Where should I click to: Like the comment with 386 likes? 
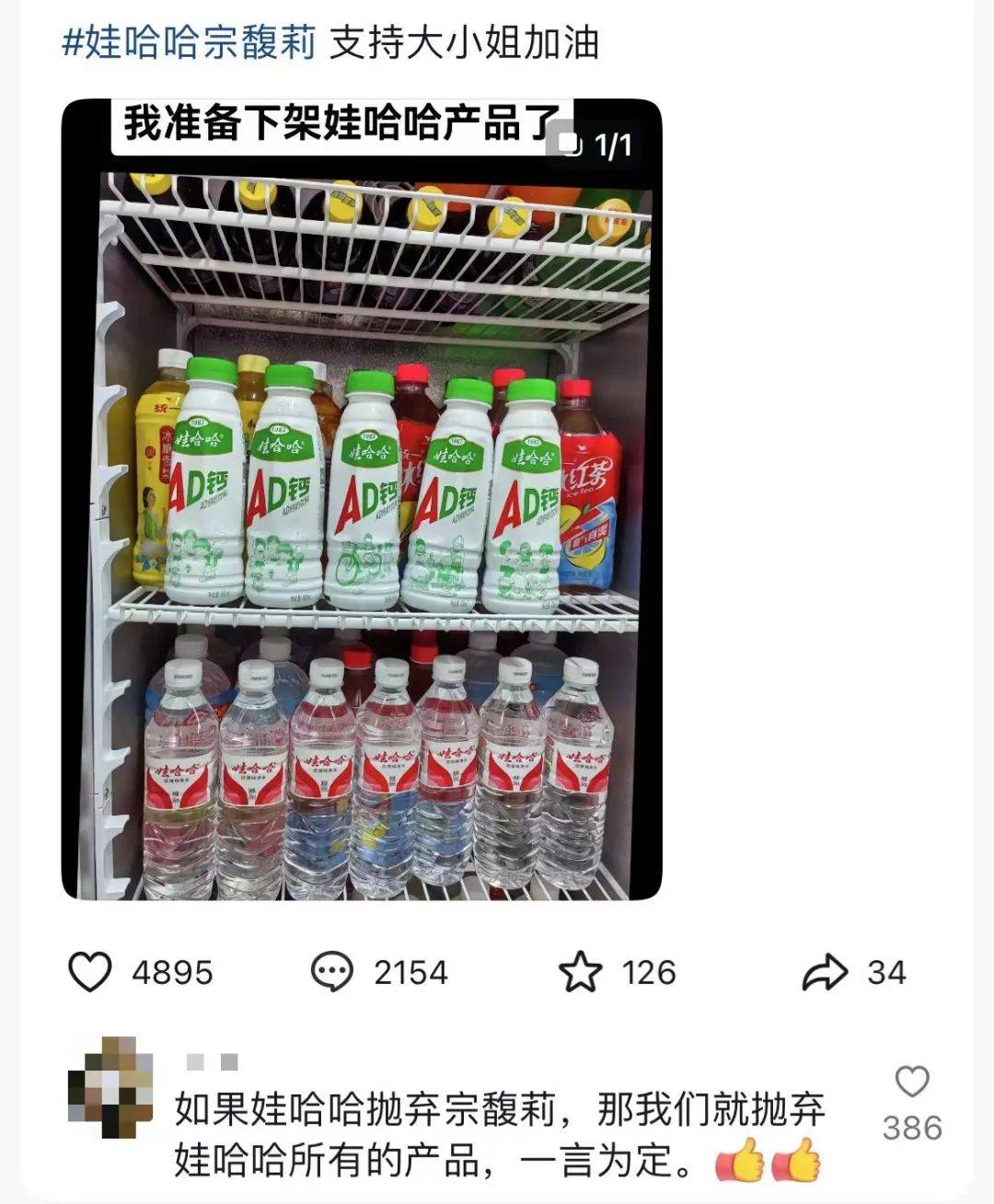[x=911, y=1082]
